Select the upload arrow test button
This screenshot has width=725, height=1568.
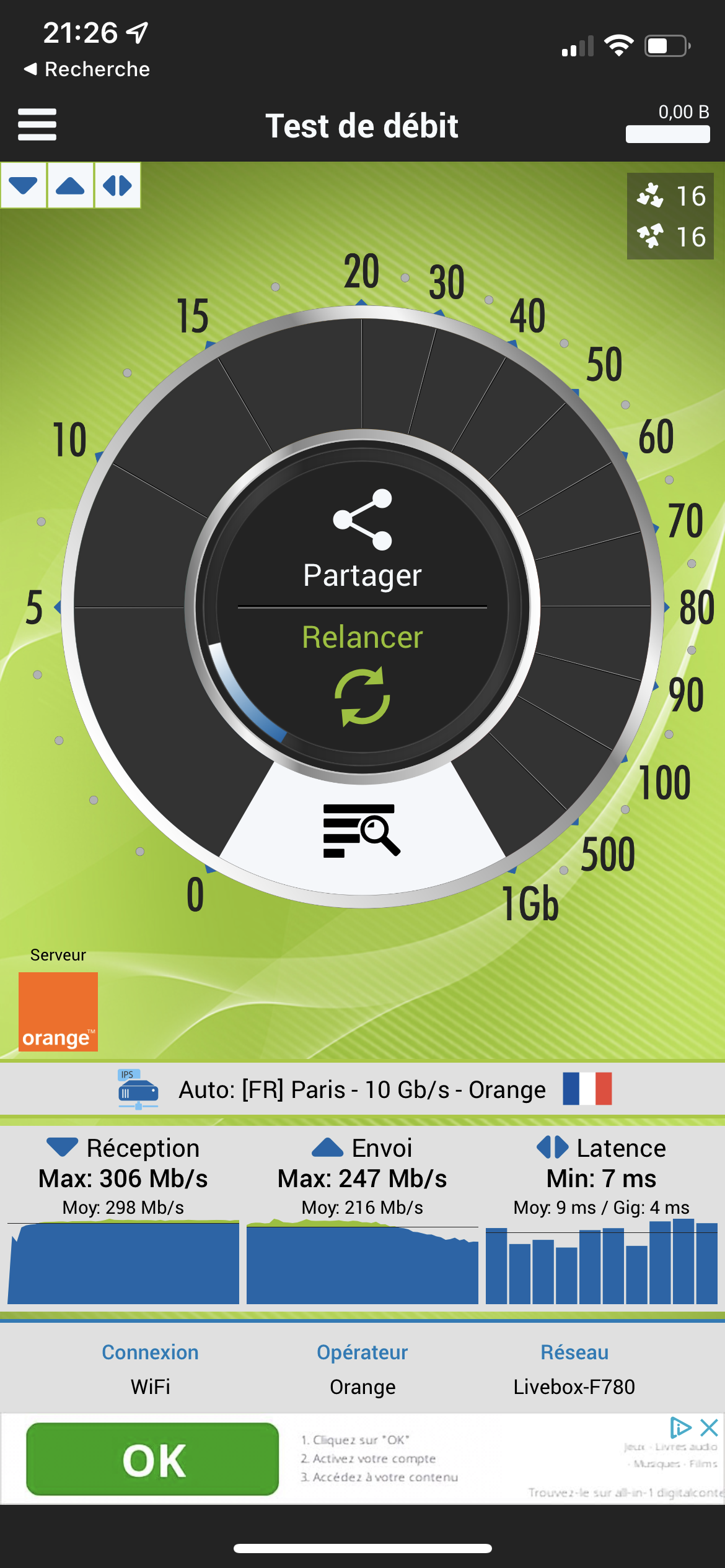click(70, 185)
